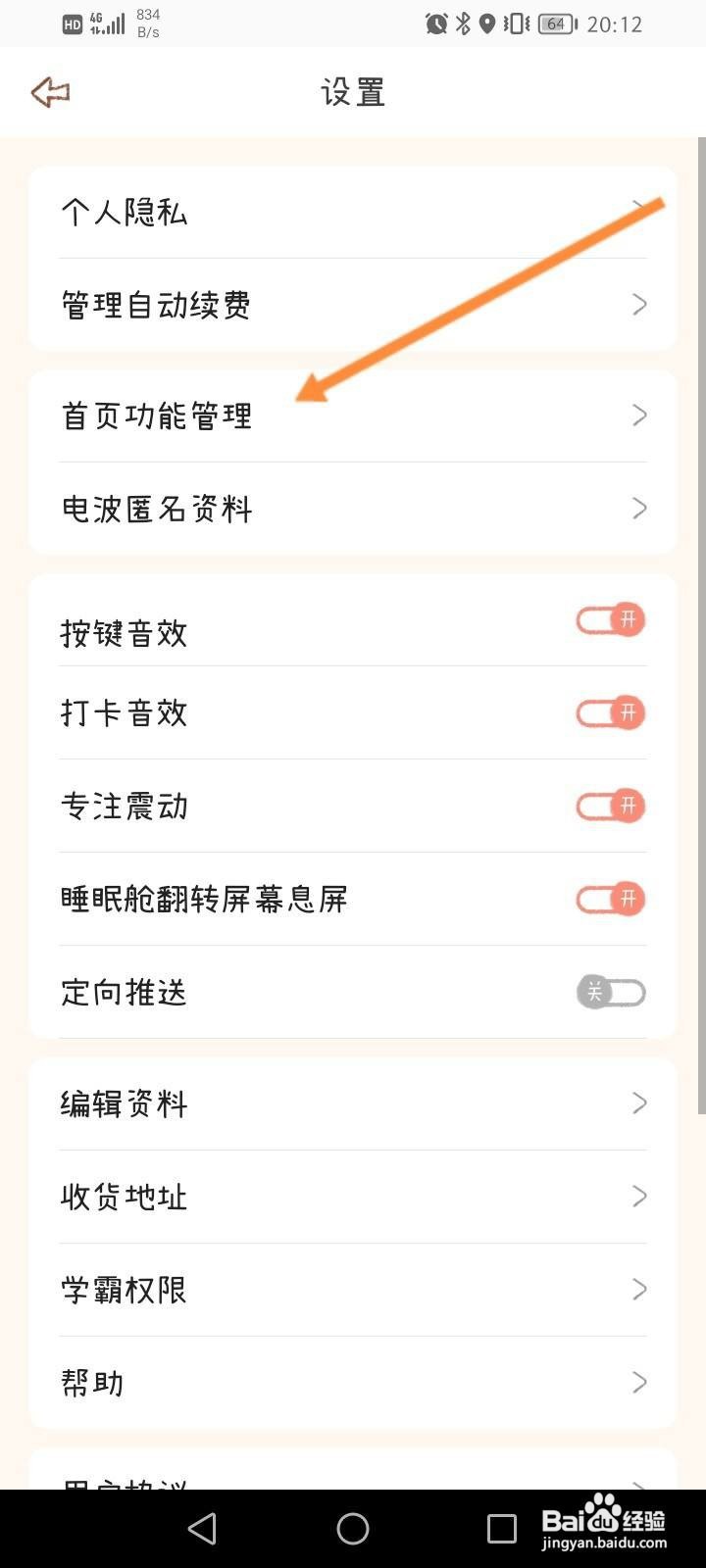
Task: Enable 定向推送 toggle
Action: point(610,992)
